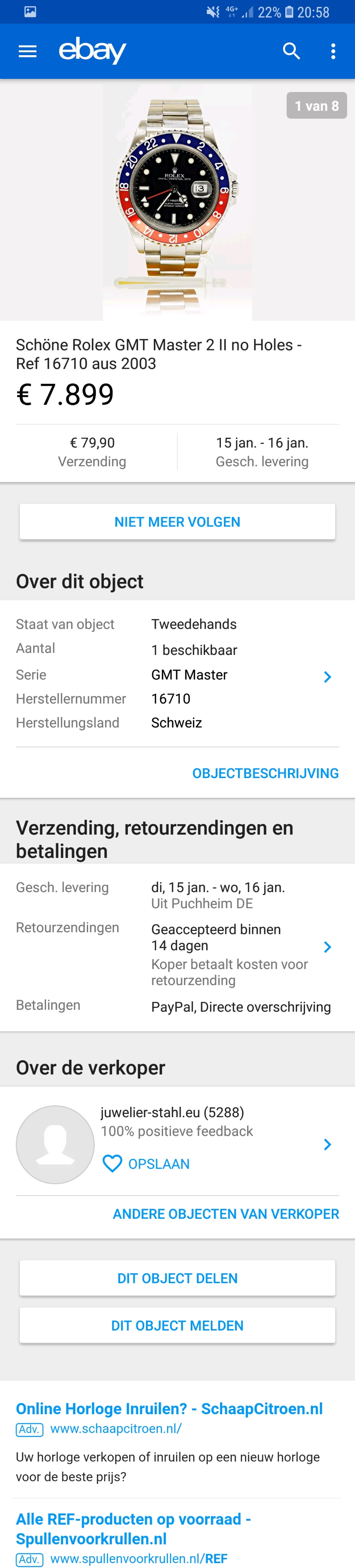Open the Rolex watch product photo
This screenshot has height=1568, width=355.
click(177, 201)
